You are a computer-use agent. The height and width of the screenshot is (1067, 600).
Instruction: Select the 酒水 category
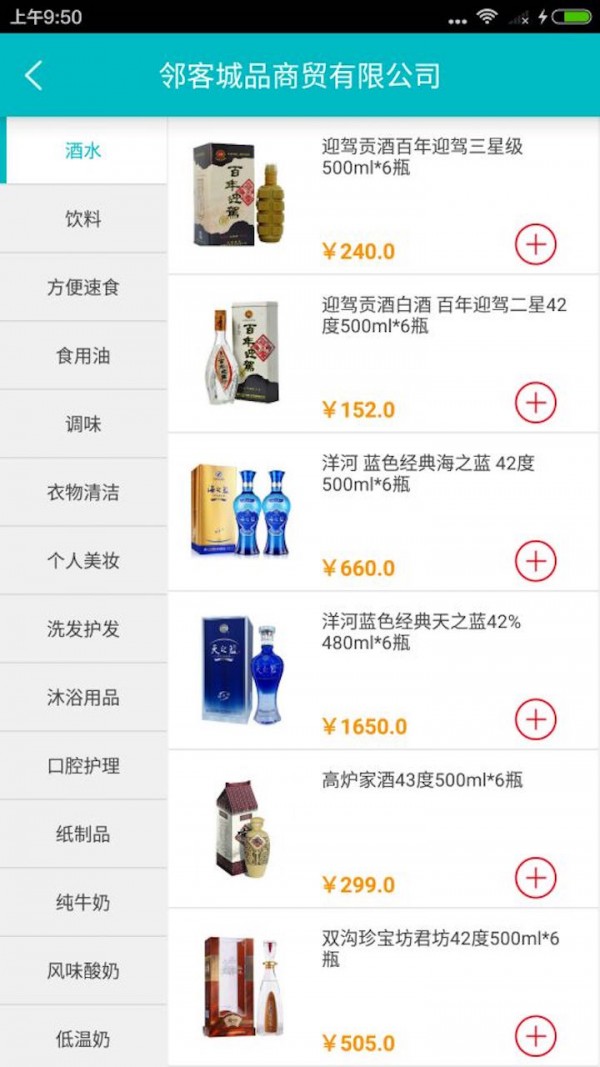[83, 151]
